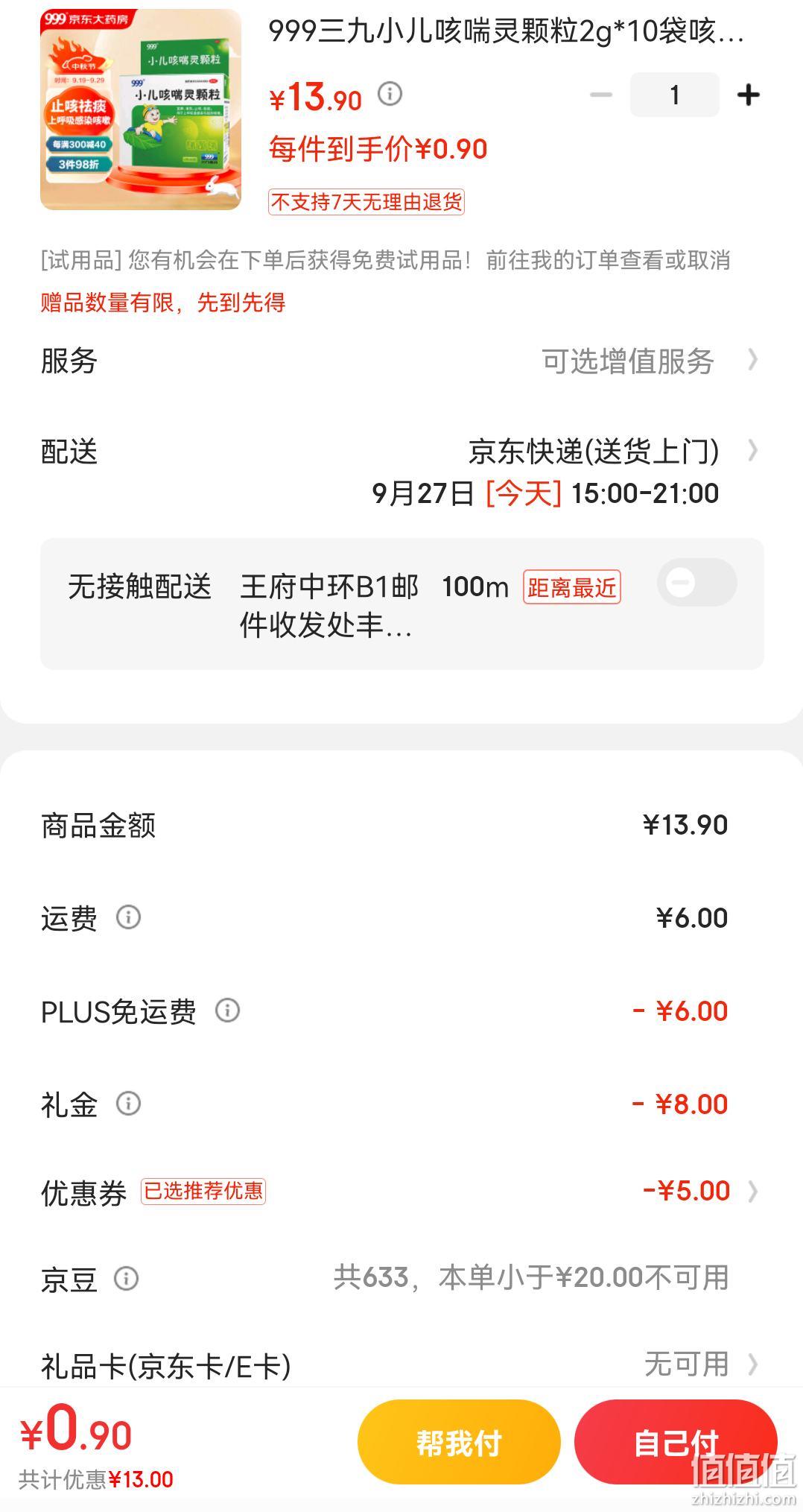The width and height of the screenshot is (803, 1512).
Task: Open the 配送 delivery options row
Action: (x=401, y=472)
